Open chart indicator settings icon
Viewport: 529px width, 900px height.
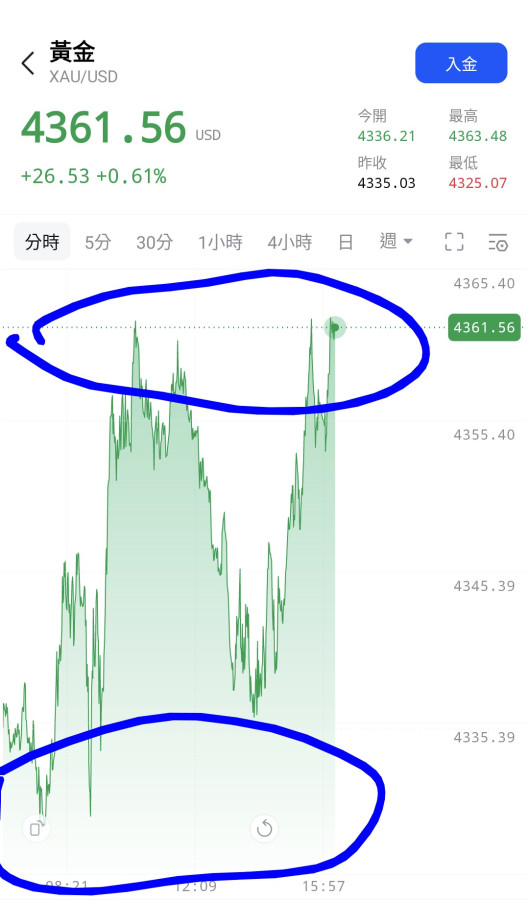(x=498, y=242)
